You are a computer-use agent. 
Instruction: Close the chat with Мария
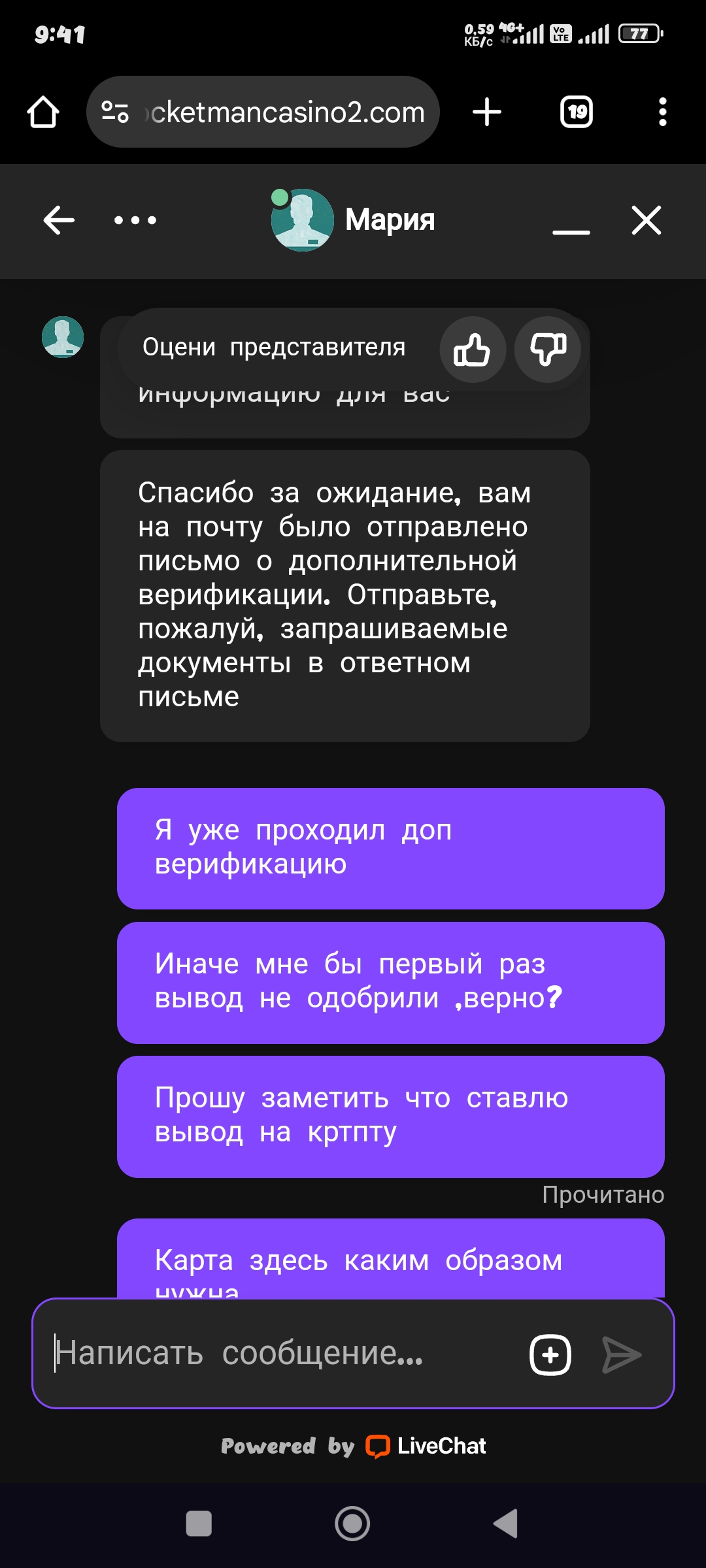coord(647,220)
